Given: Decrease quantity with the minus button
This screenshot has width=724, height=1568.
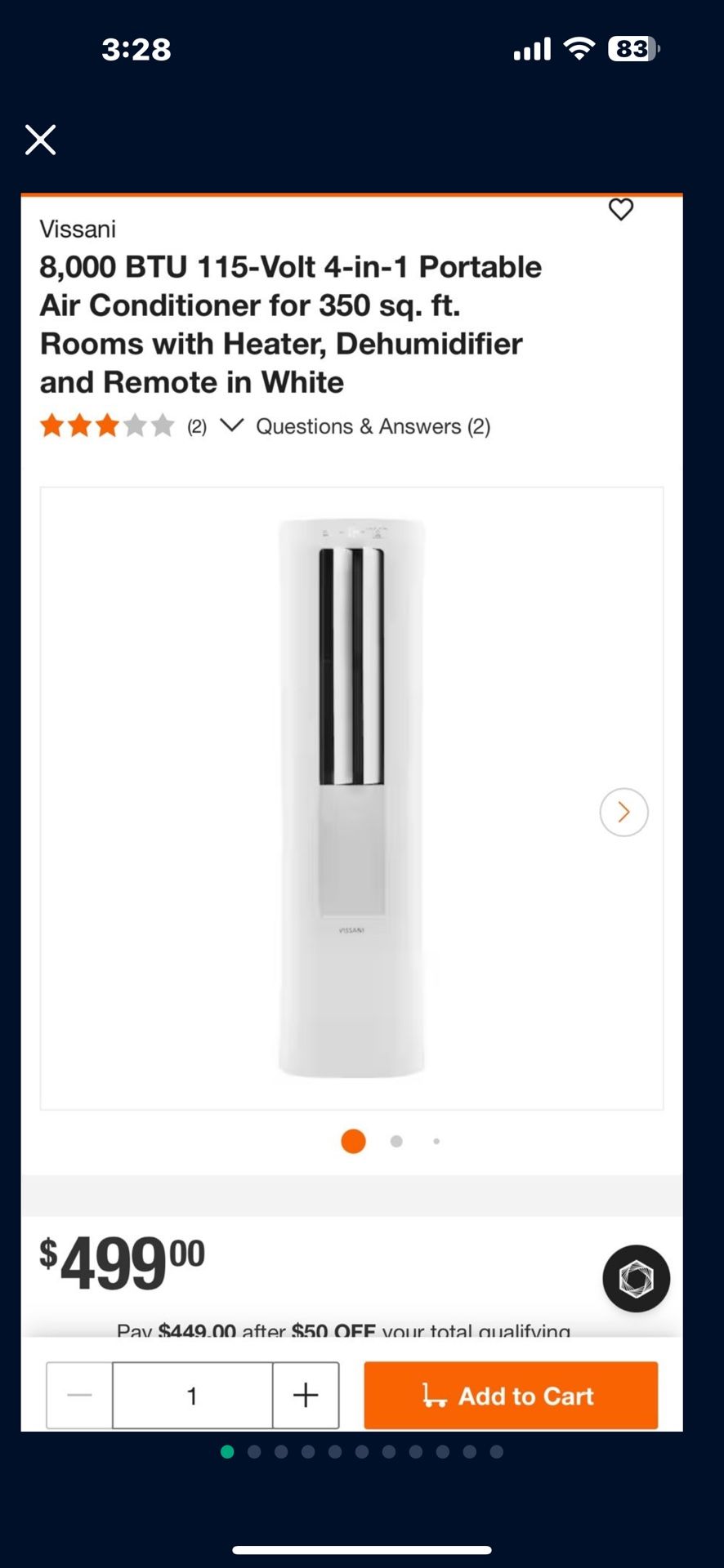Looking at the screenshot, I should (x=79, y=1395).
